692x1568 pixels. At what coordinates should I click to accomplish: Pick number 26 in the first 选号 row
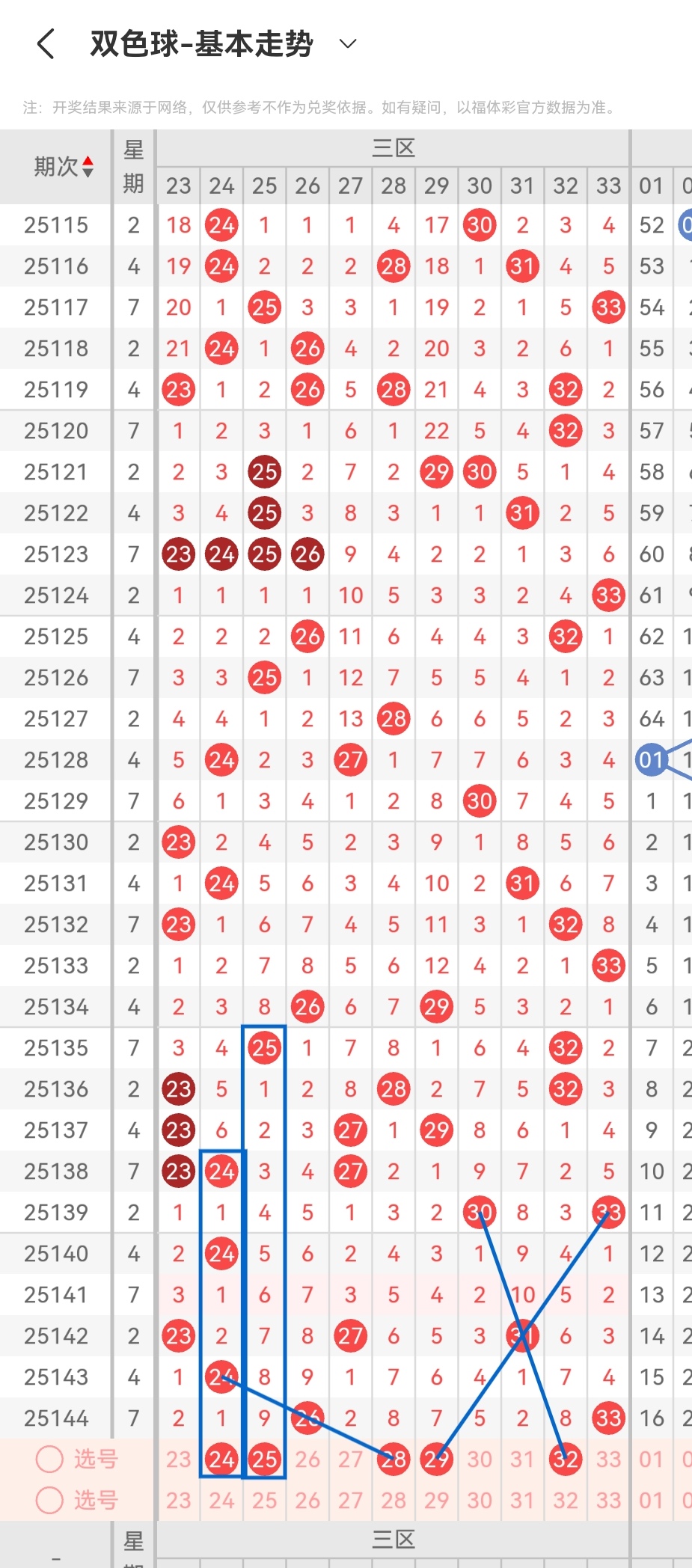point(307,1459)
